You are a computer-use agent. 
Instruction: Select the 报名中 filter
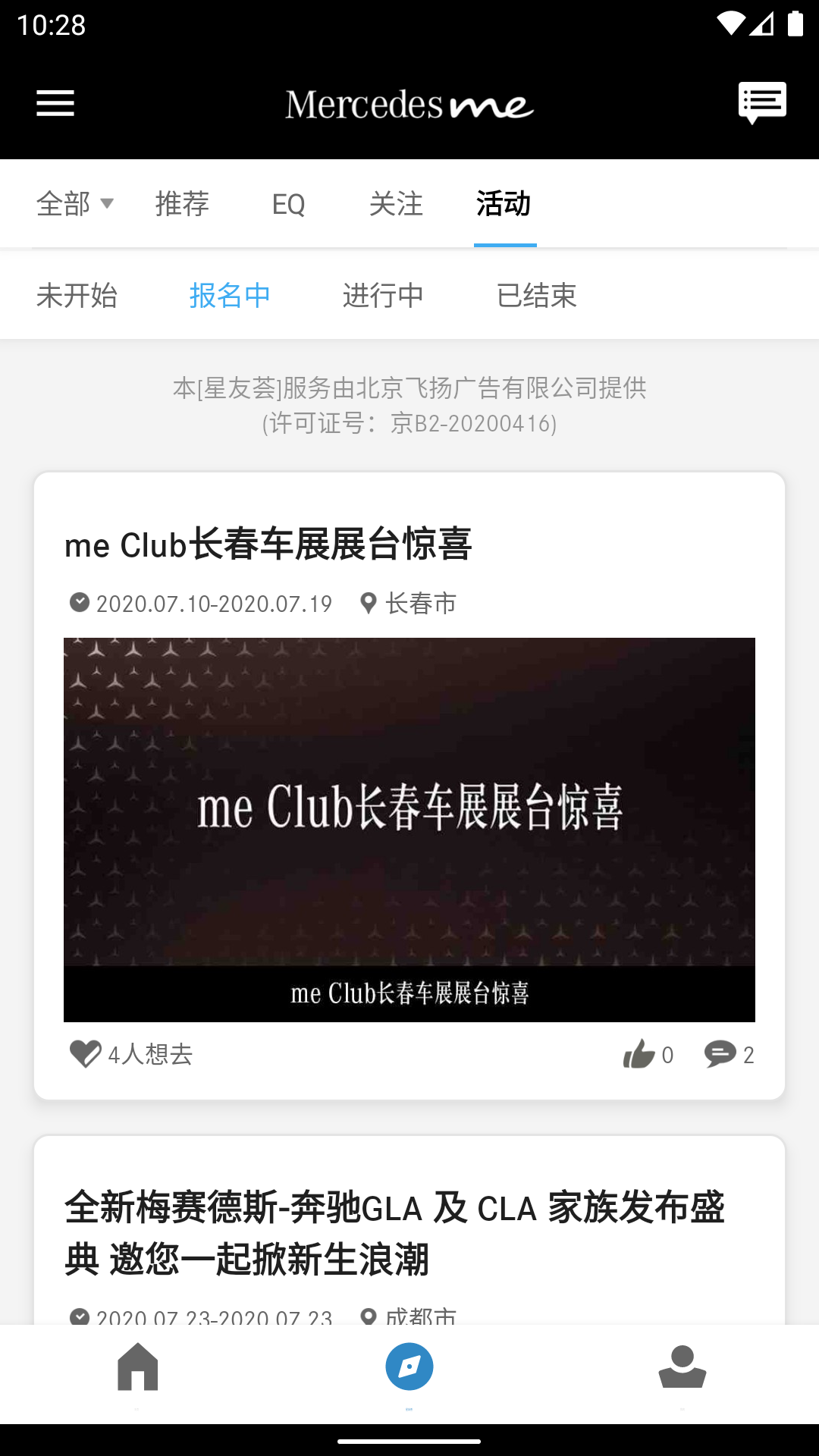click(230, 295)
